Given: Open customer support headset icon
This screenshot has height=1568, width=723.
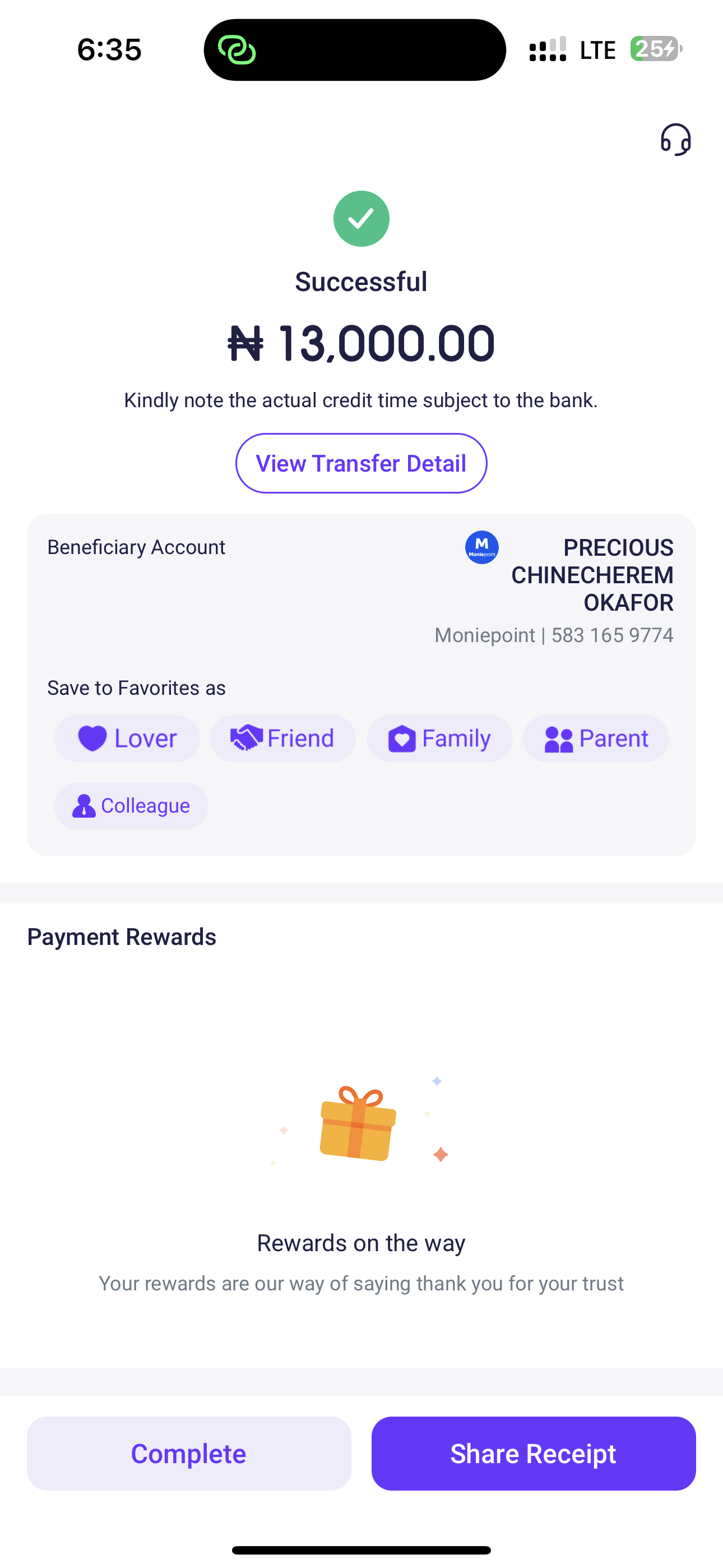Looking at the screenshot, I should [675, 140].
